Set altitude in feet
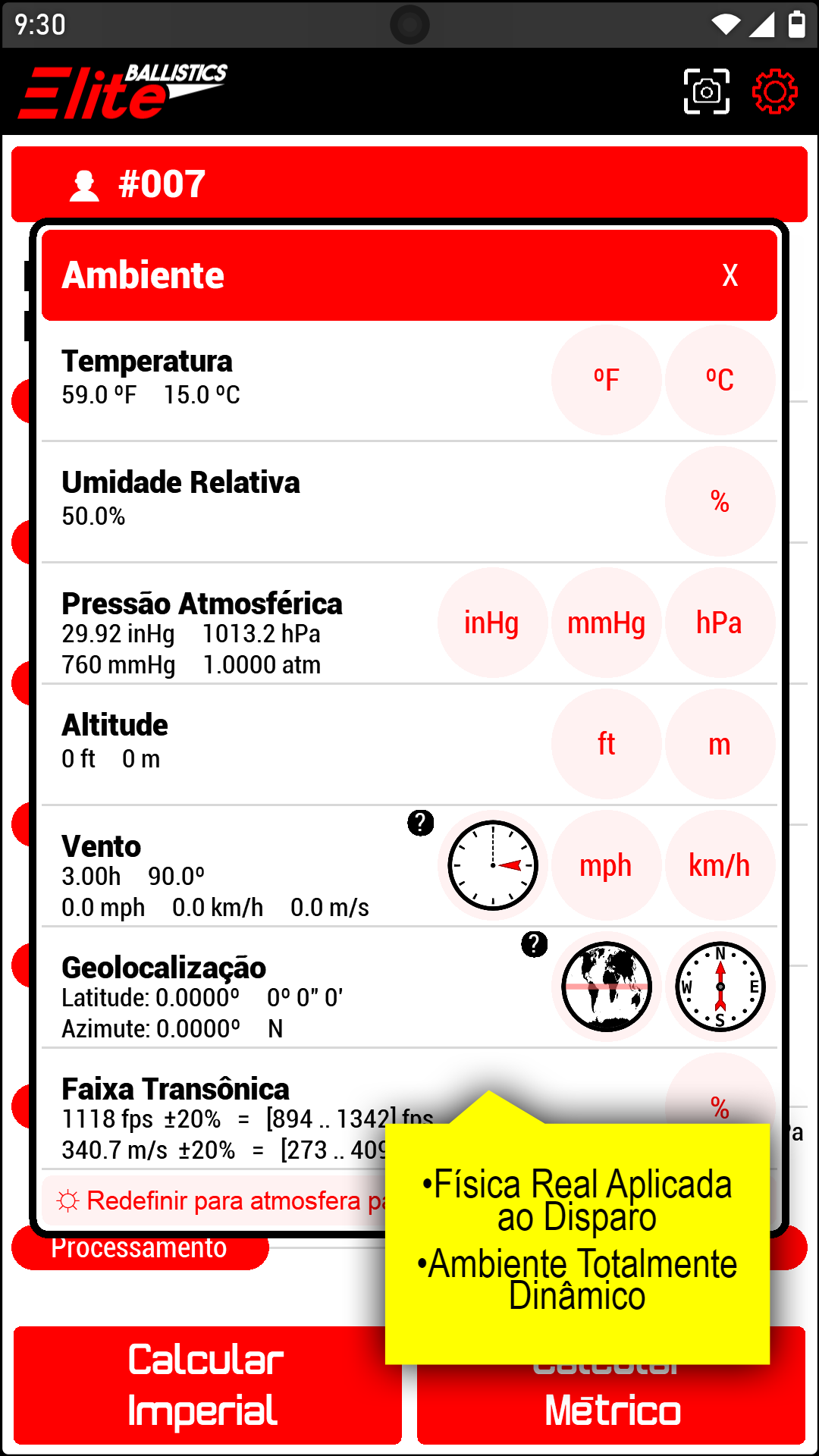The height and width of the screenshot is (1456, 819). coord(606,744)
